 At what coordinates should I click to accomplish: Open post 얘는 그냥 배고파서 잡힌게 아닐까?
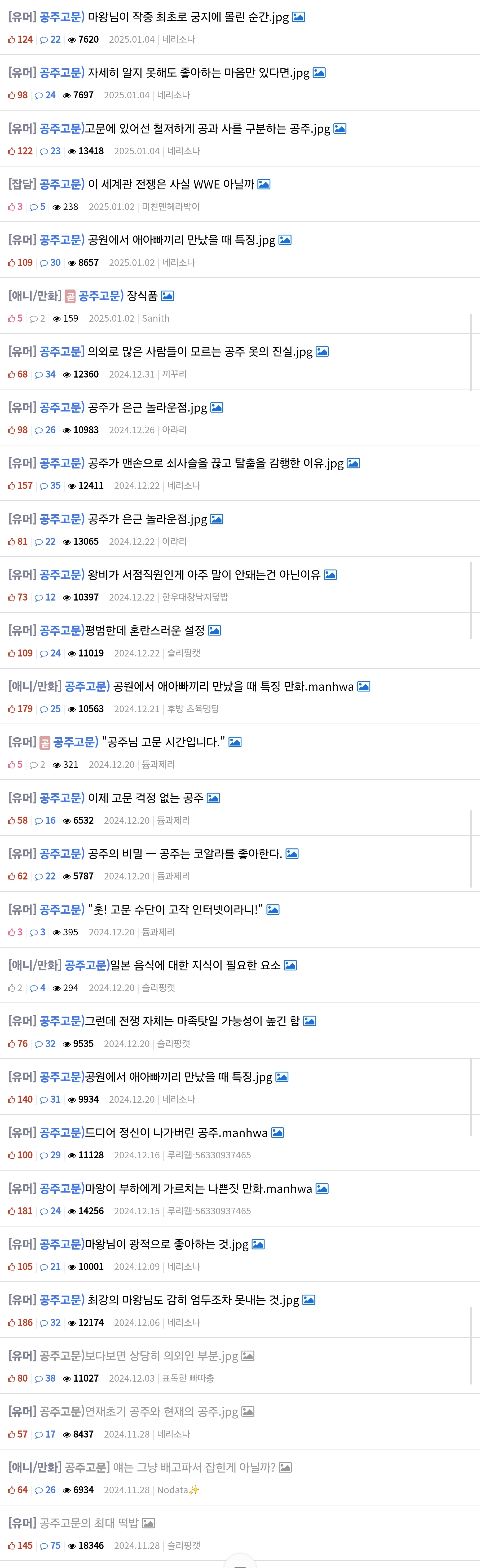tap(194, 1468)
